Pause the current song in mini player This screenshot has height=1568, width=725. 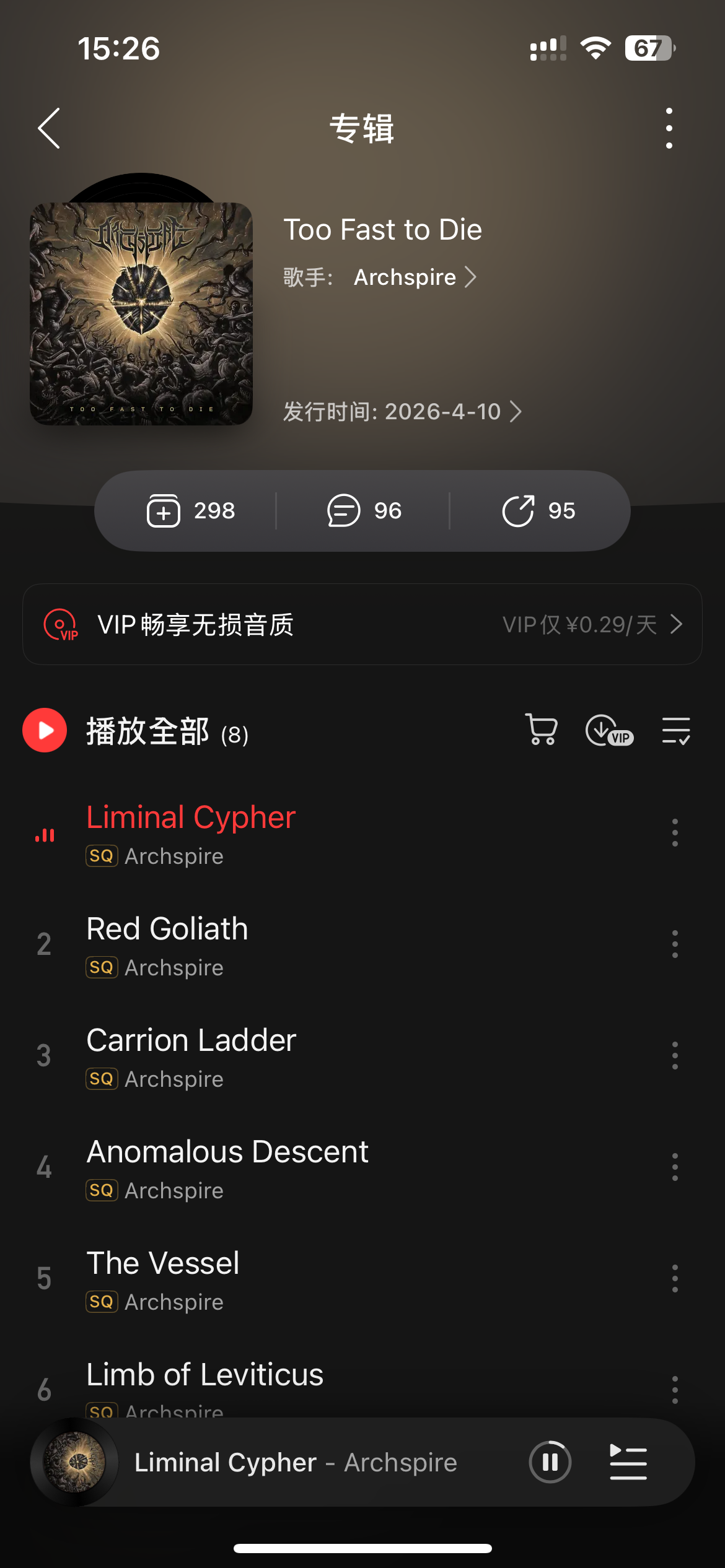pyautogui.click(x=550, y=1462)
